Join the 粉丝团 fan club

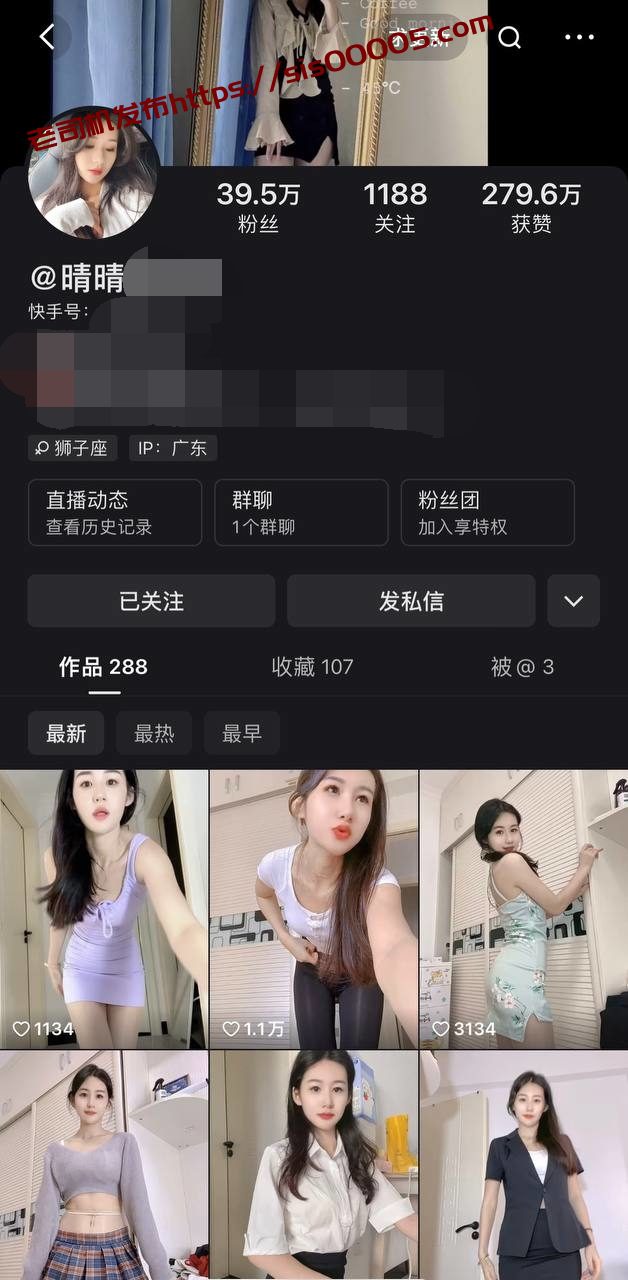487,512
